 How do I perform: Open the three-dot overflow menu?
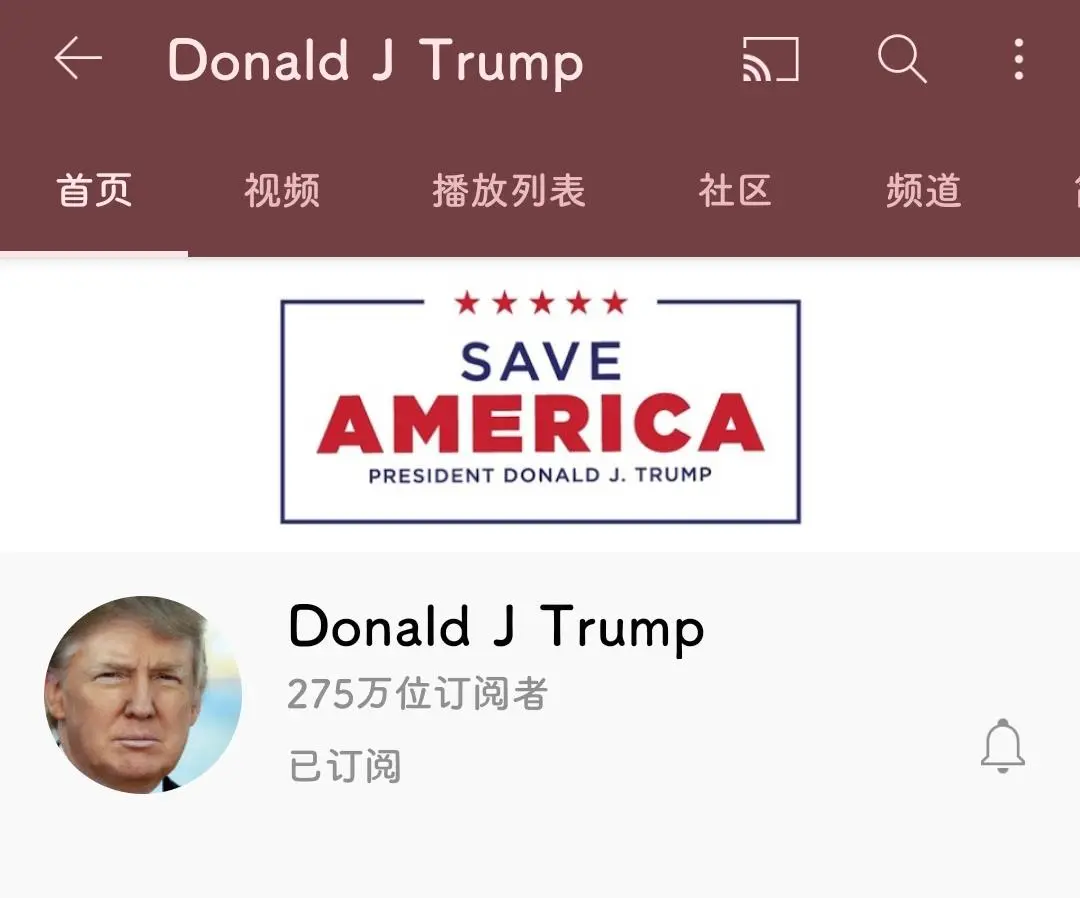[x=1018, y=59]
